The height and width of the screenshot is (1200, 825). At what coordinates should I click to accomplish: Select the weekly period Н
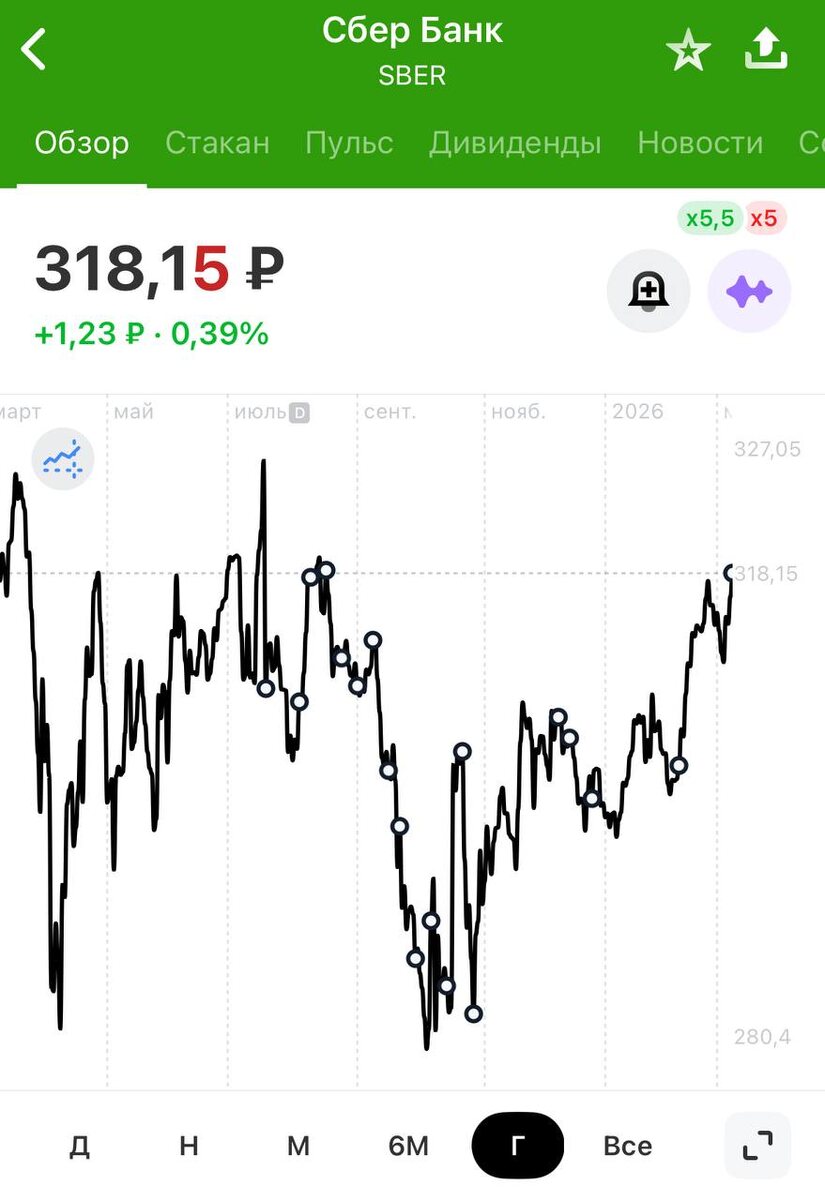[189, 1145]
